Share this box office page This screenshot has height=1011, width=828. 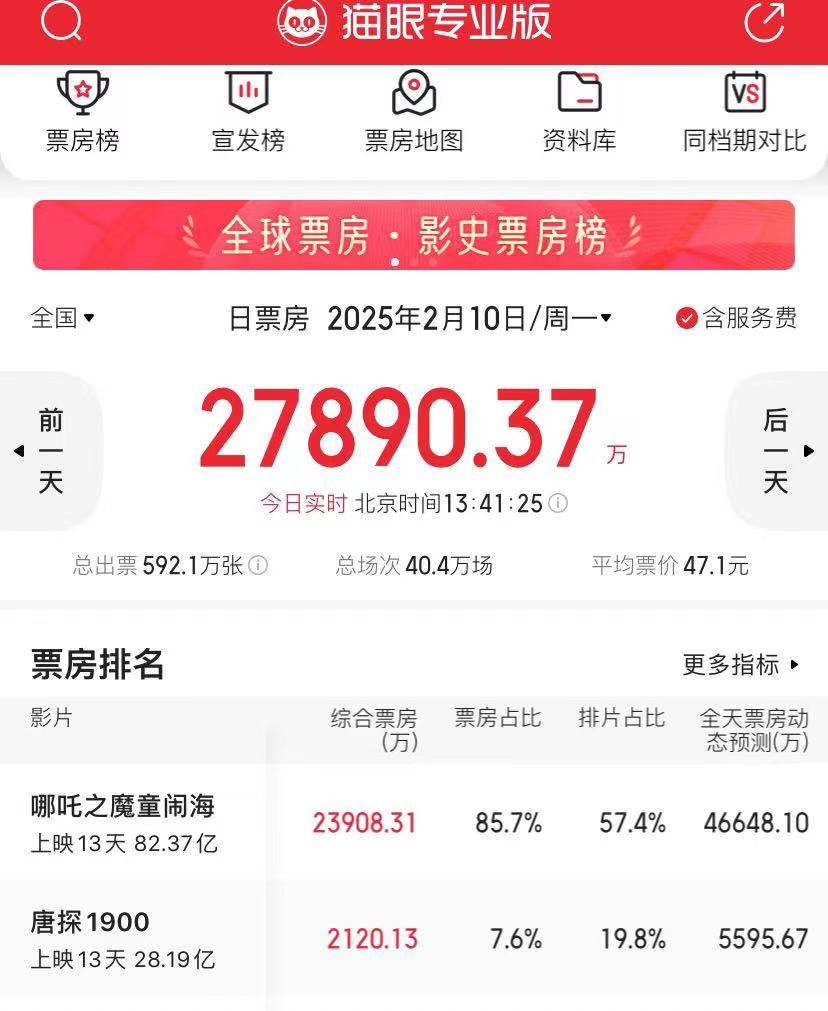point(765,22)
